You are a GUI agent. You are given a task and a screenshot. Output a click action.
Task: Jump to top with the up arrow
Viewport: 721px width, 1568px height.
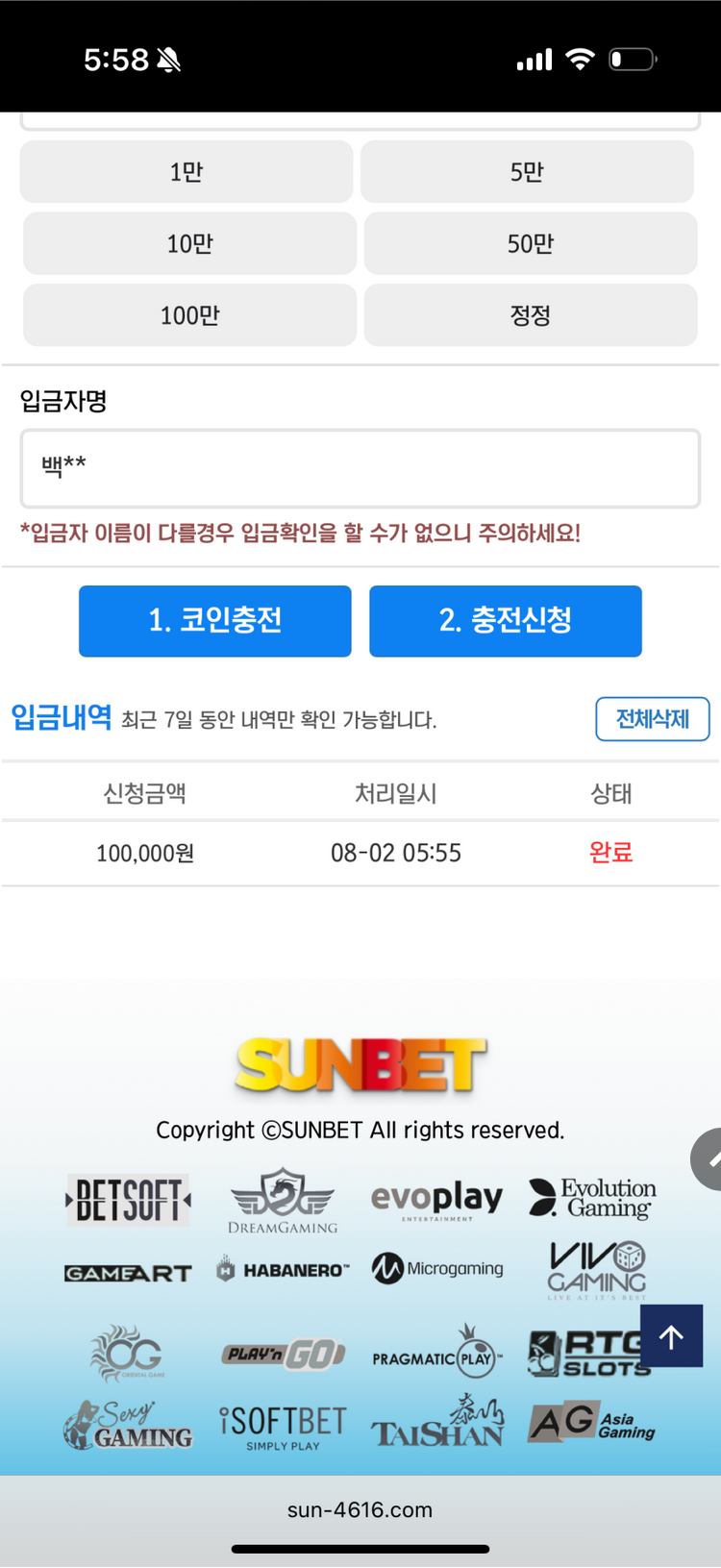[x=671, y=1336]
